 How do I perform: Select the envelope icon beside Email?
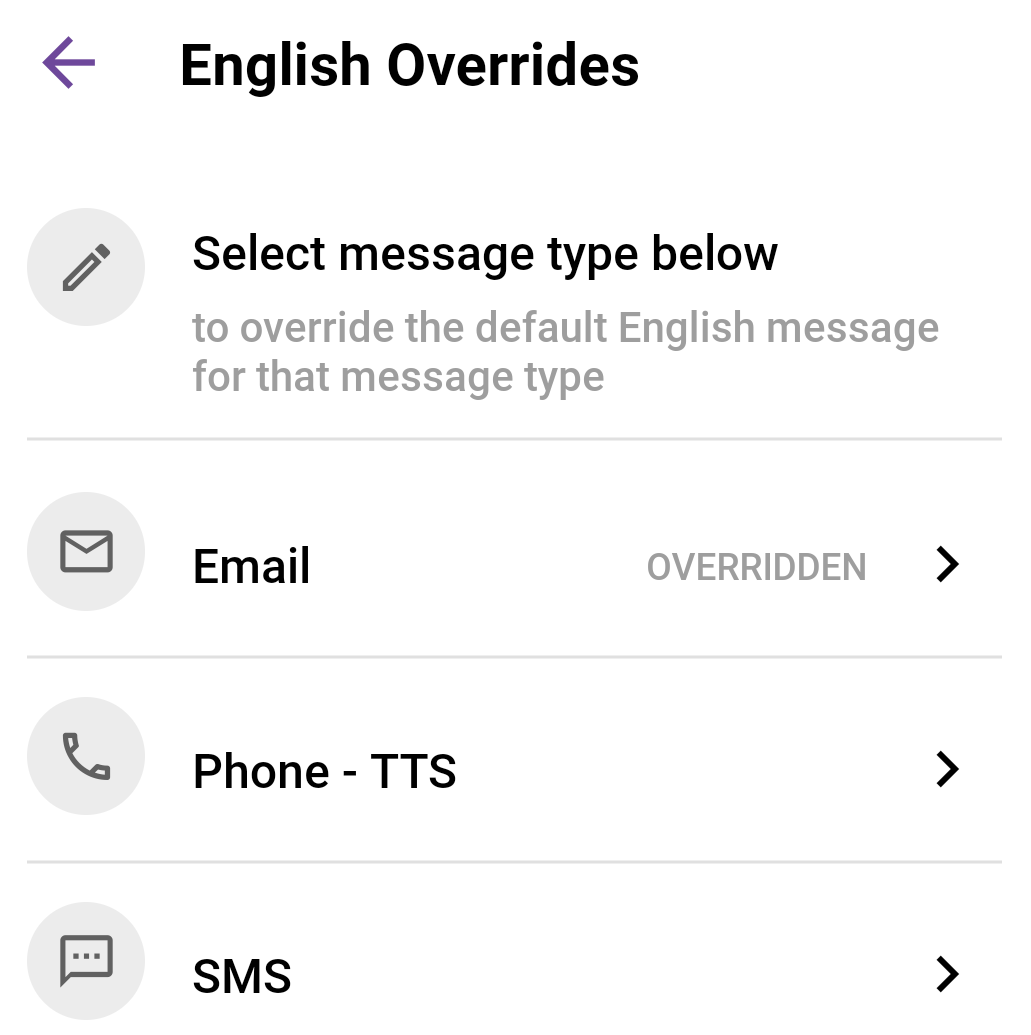[x=86, y=551]
